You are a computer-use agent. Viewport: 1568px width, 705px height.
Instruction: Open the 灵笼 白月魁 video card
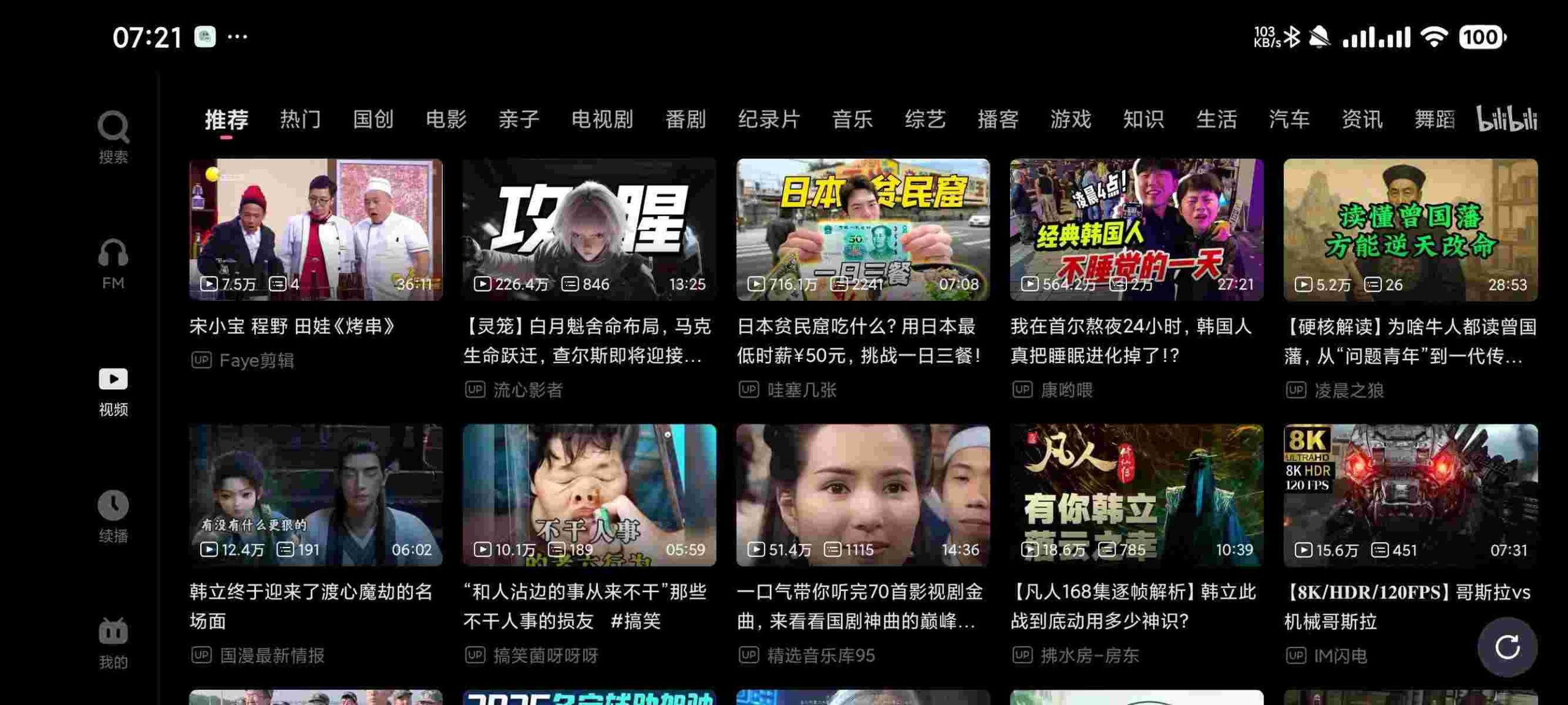click(589, 230)
